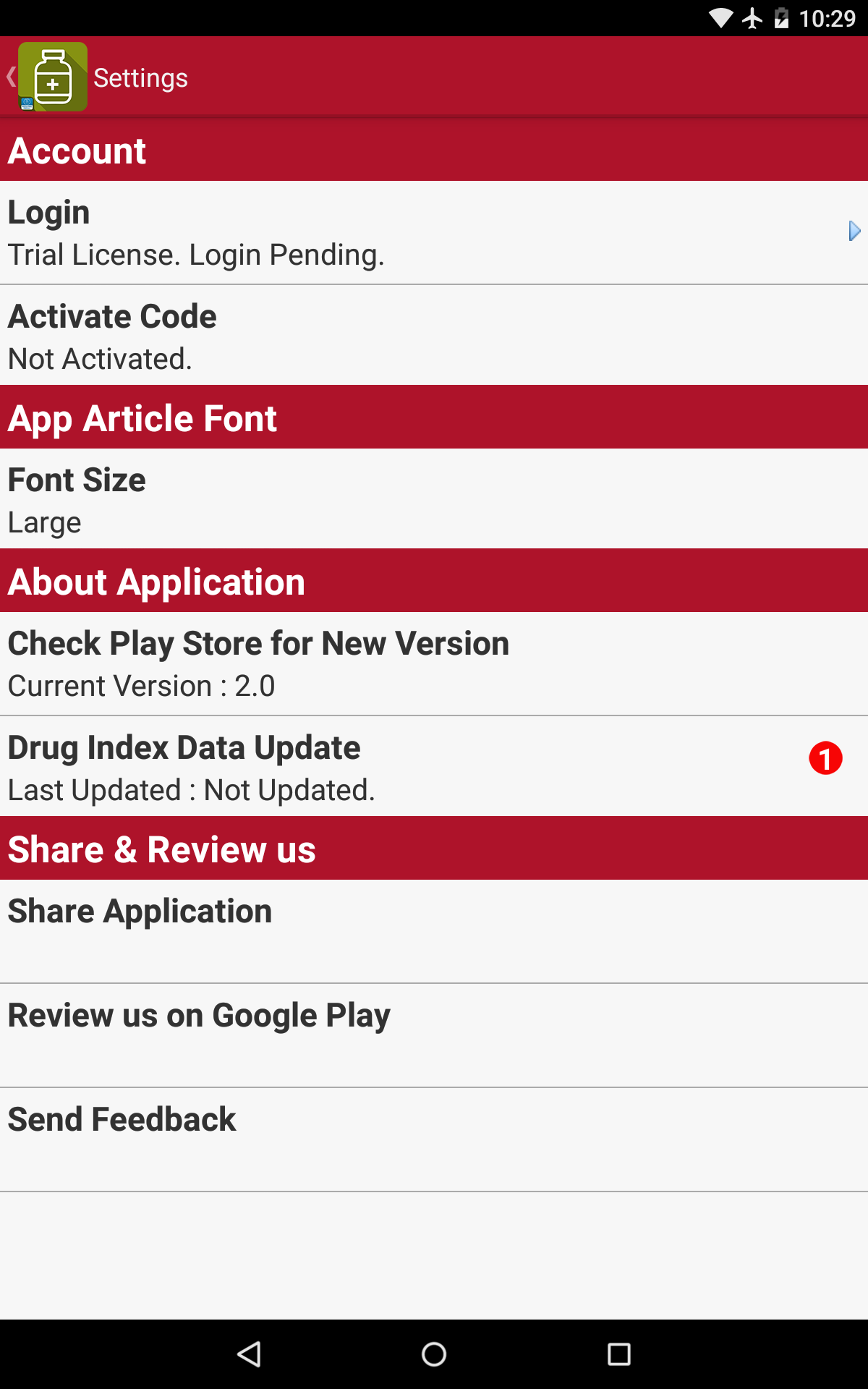Open Drug Index Data Update
Image resolution: width=868 pixels, height=1389 pixels.
(x=434, y=768)
